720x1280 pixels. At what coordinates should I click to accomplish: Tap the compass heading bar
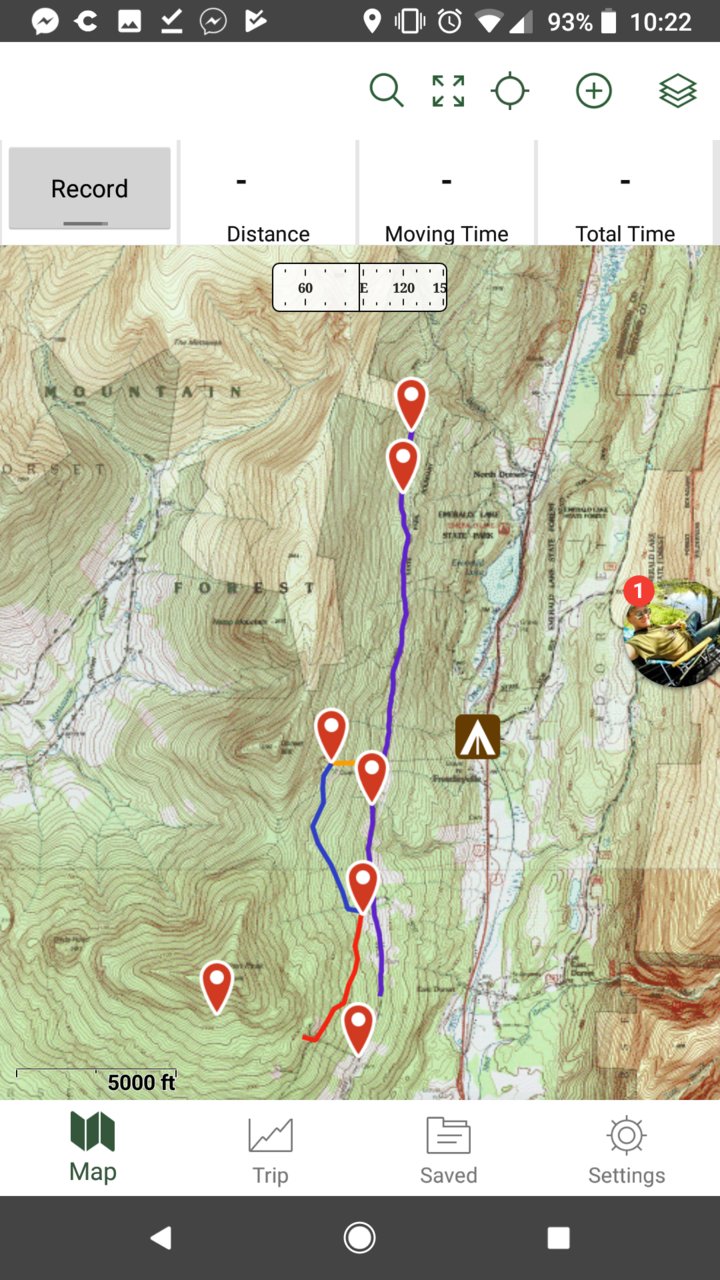click(360, 287)
